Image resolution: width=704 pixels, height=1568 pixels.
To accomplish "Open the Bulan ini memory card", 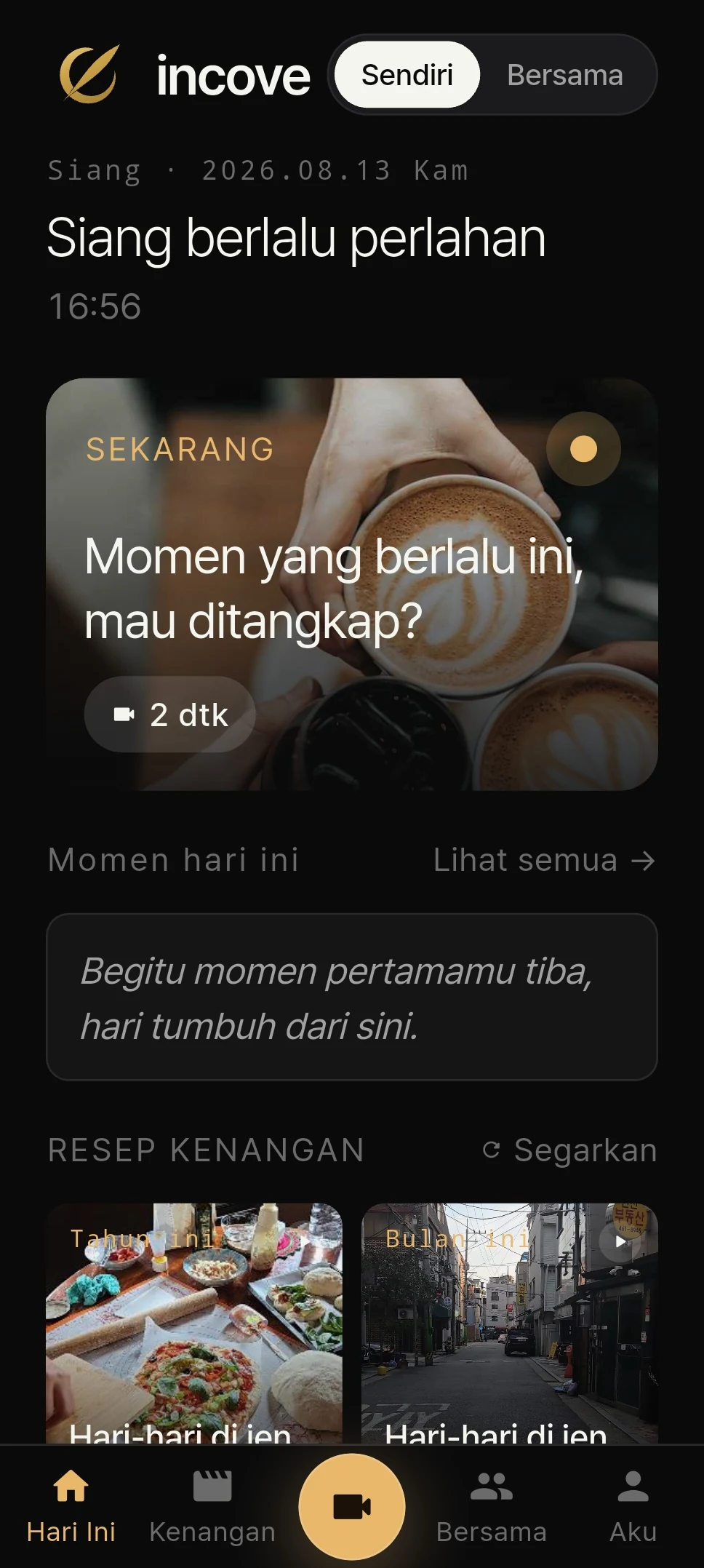I will 510,1323.
